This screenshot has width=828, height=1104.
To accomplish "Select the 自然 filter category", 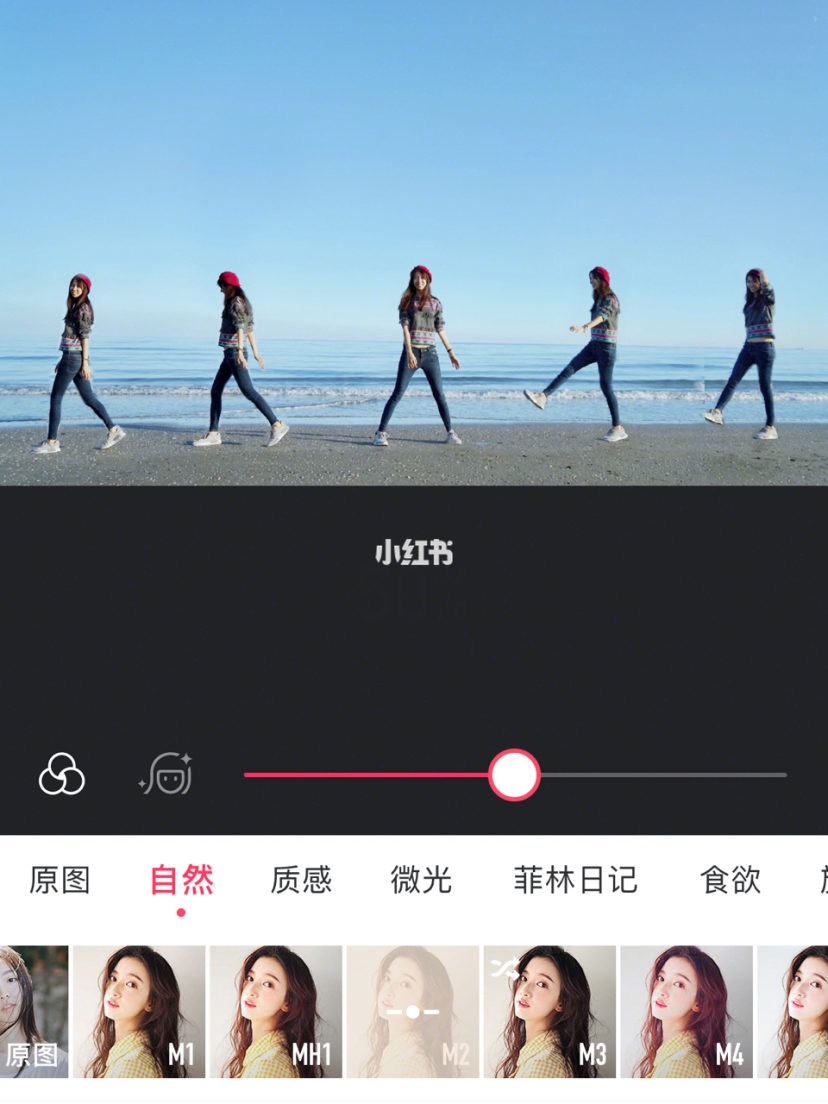I will click(181, 880).
